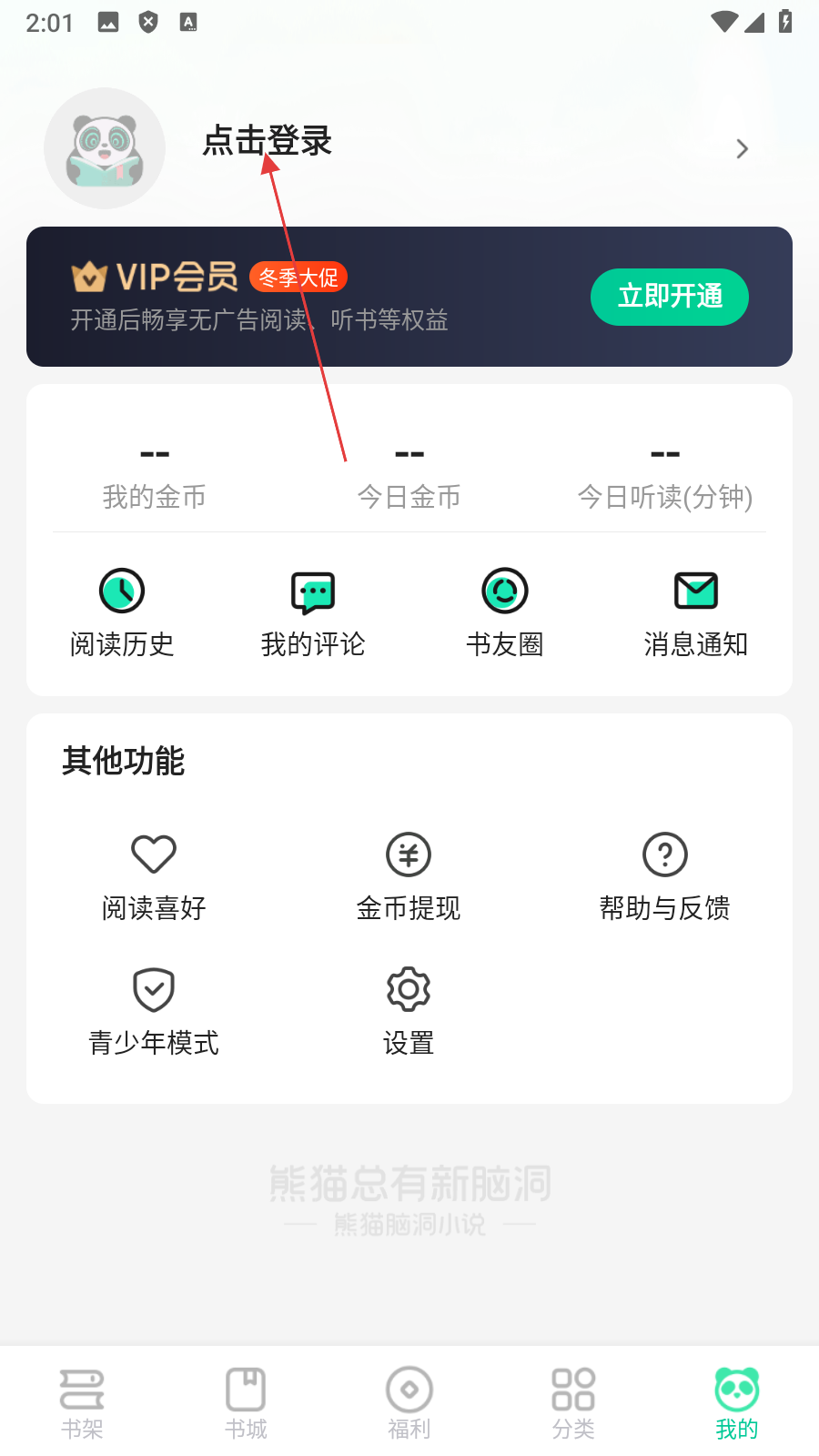
Task: Select the 我的 tab
Action: [x=737, y=1402]
